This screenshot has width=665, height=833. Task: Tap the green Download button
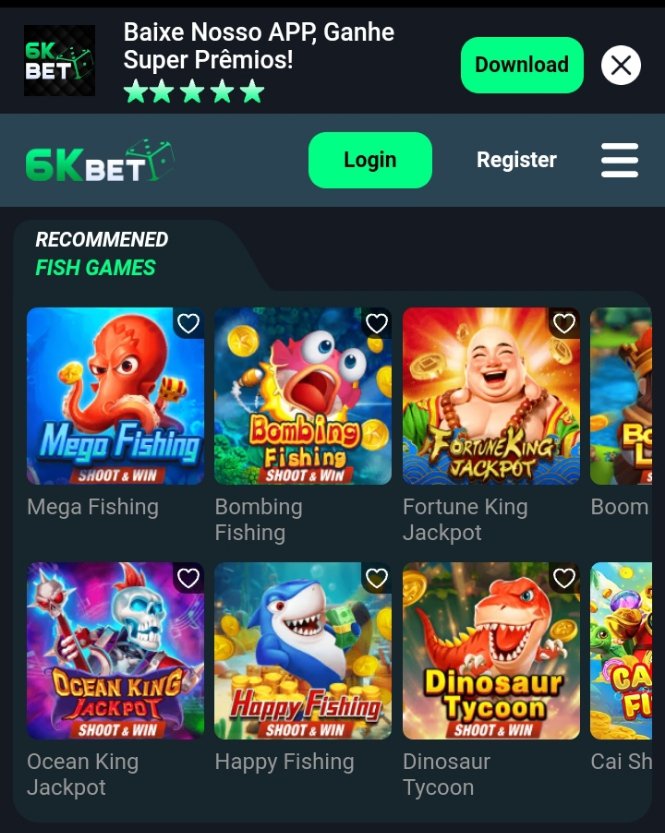tap(521, 65)
